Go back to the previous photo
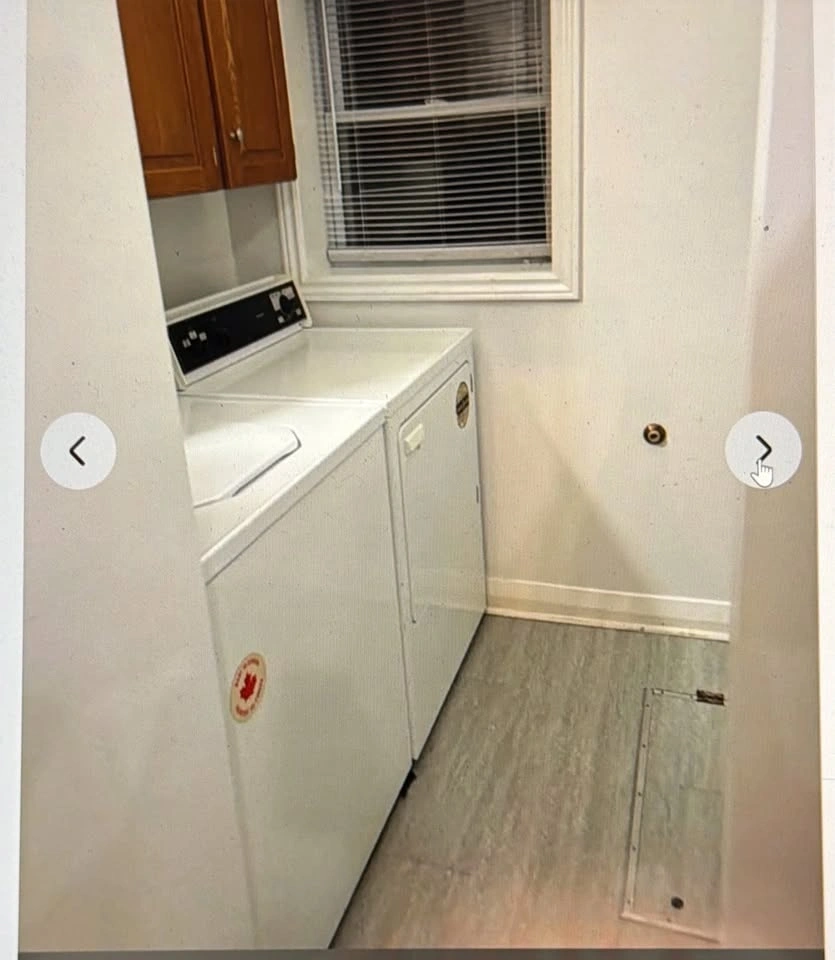835x960 pixels. pyautogui.click(x=78, y=451)
